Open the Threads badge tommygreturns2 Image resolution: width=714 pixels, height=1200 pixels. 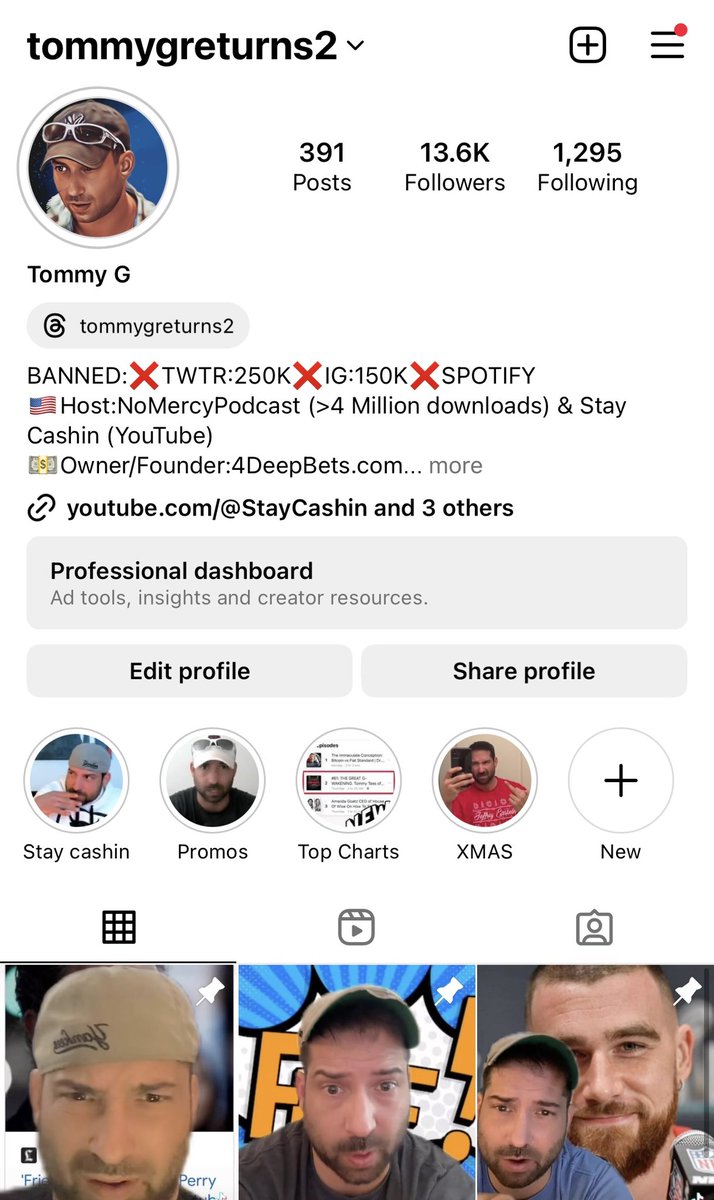click(x=138, y=326)
